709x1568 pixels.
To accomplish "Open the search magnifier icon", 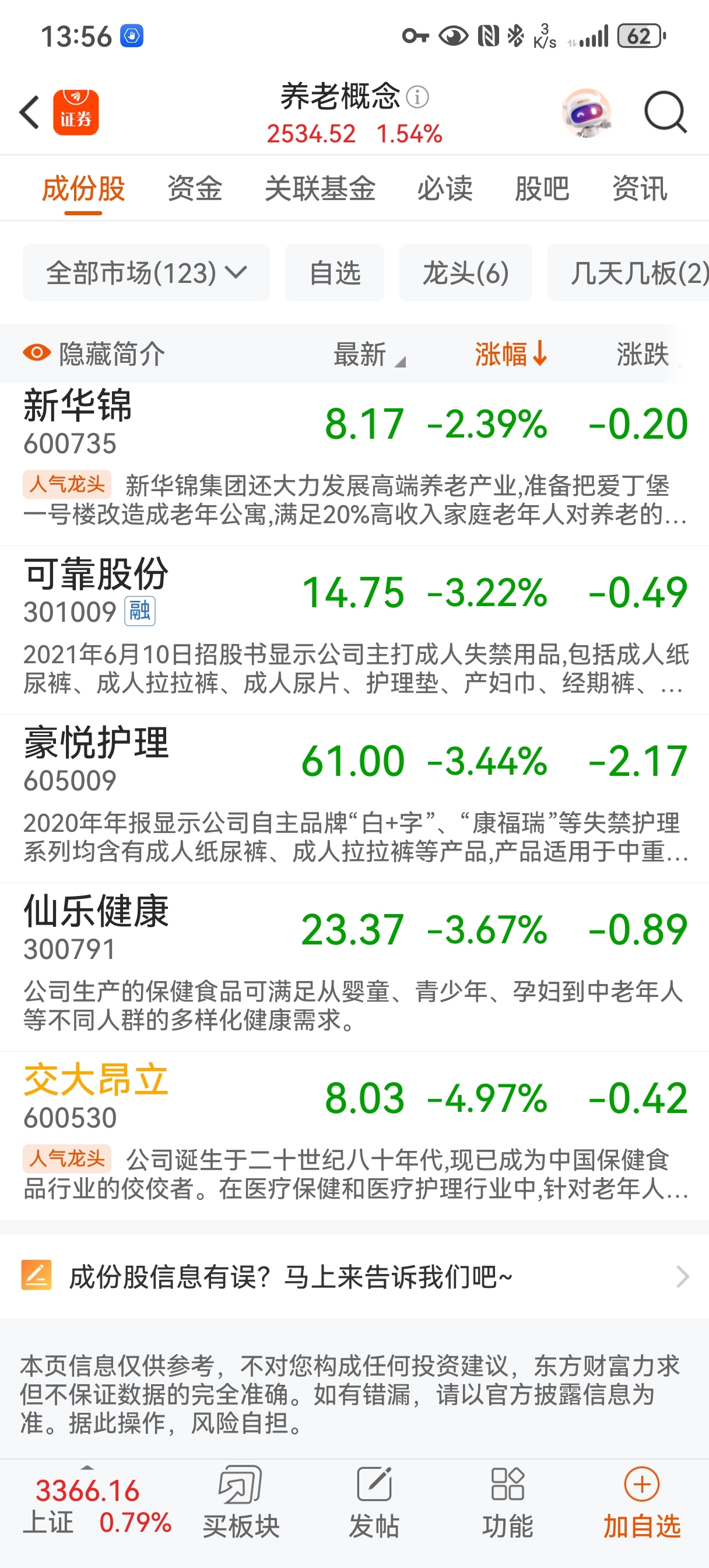I will click(665, 112).
